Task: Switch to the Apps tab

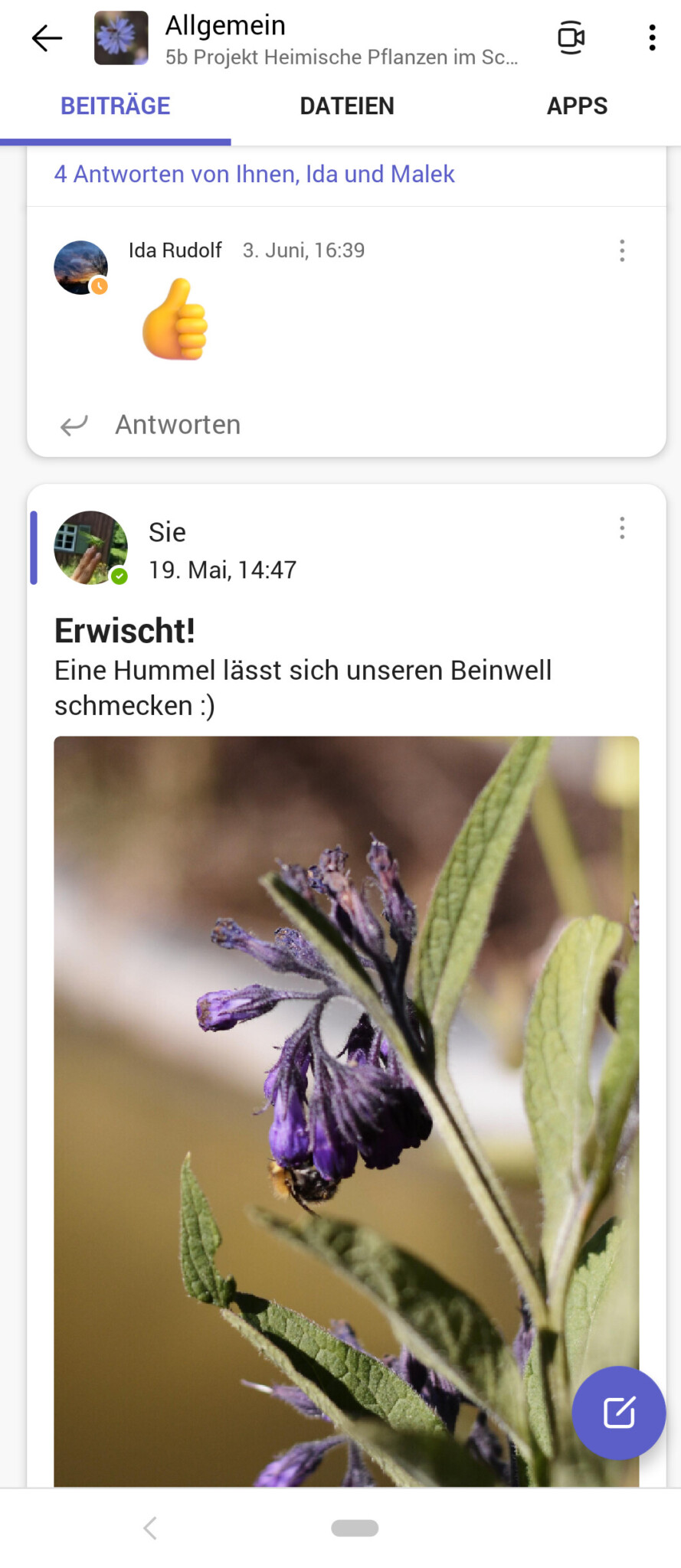Action: 577,106
